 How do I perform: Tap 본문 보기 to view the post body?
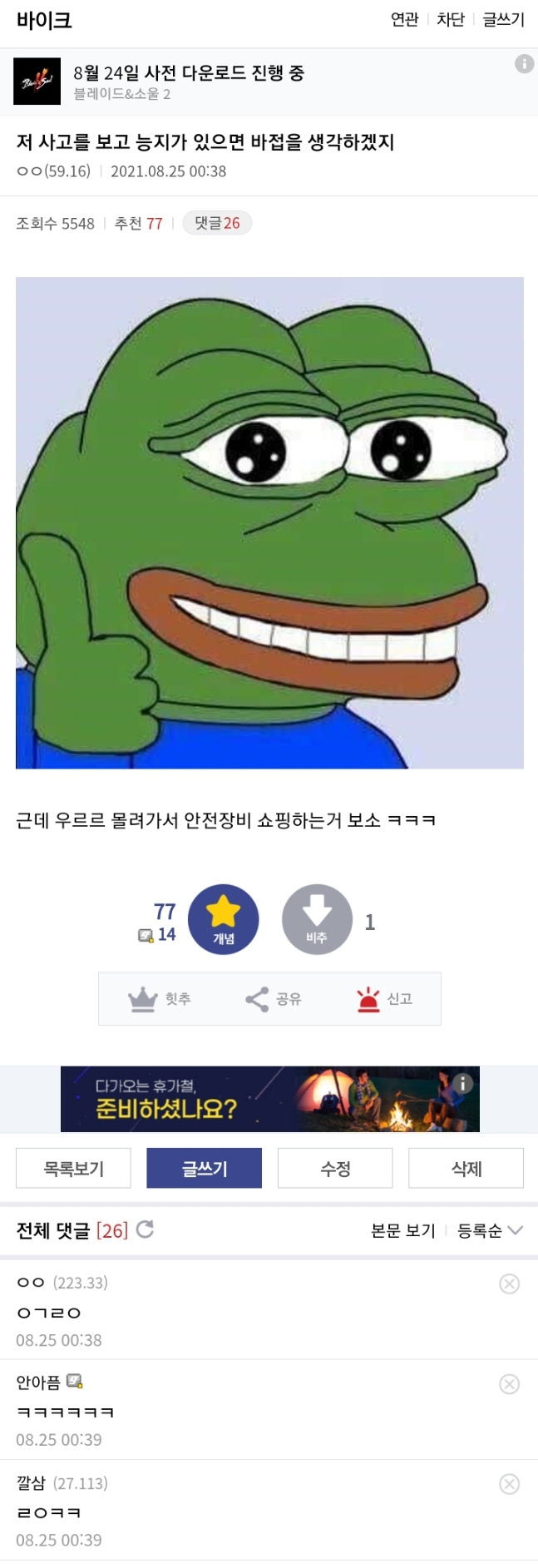click(402, 1230)
